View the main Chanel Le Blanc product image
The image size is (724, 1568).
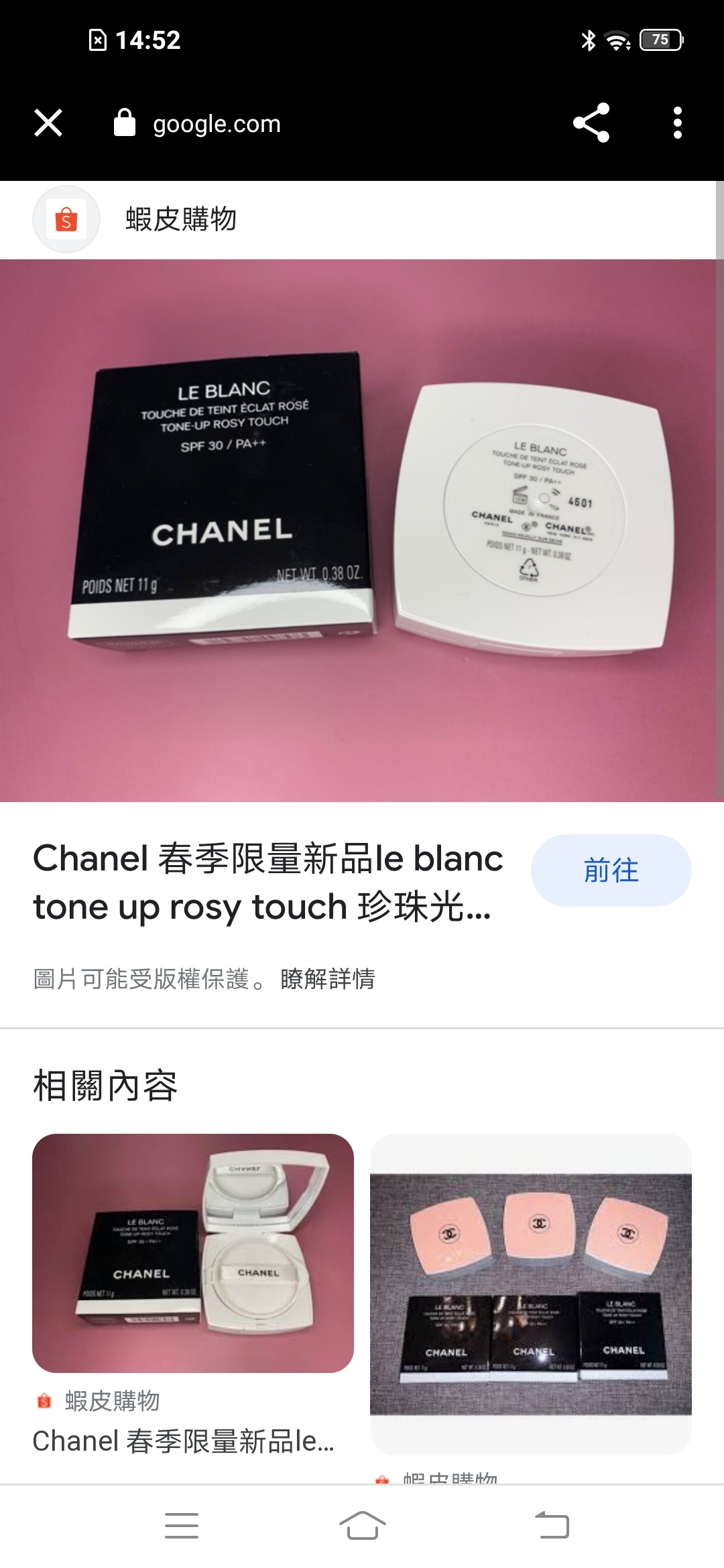362,530
